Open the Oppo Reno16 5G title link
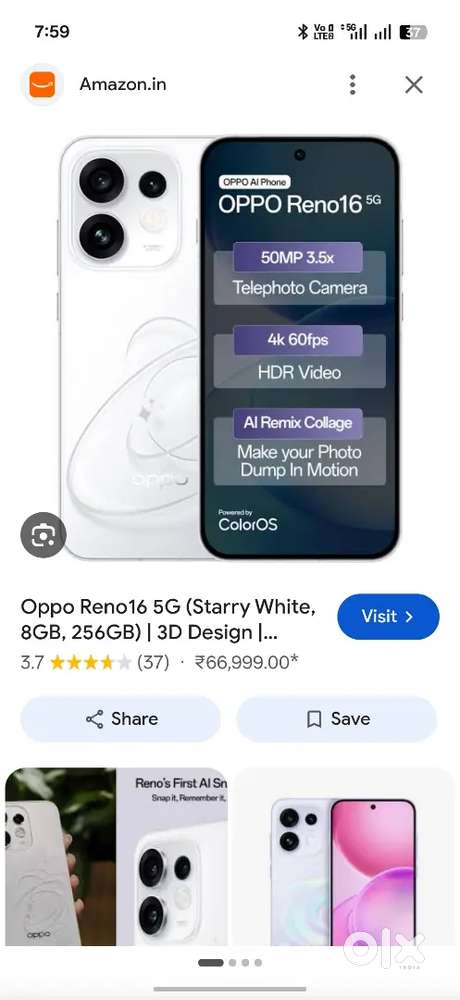This screenshot has height=1000, width=460. click(168, 619)
